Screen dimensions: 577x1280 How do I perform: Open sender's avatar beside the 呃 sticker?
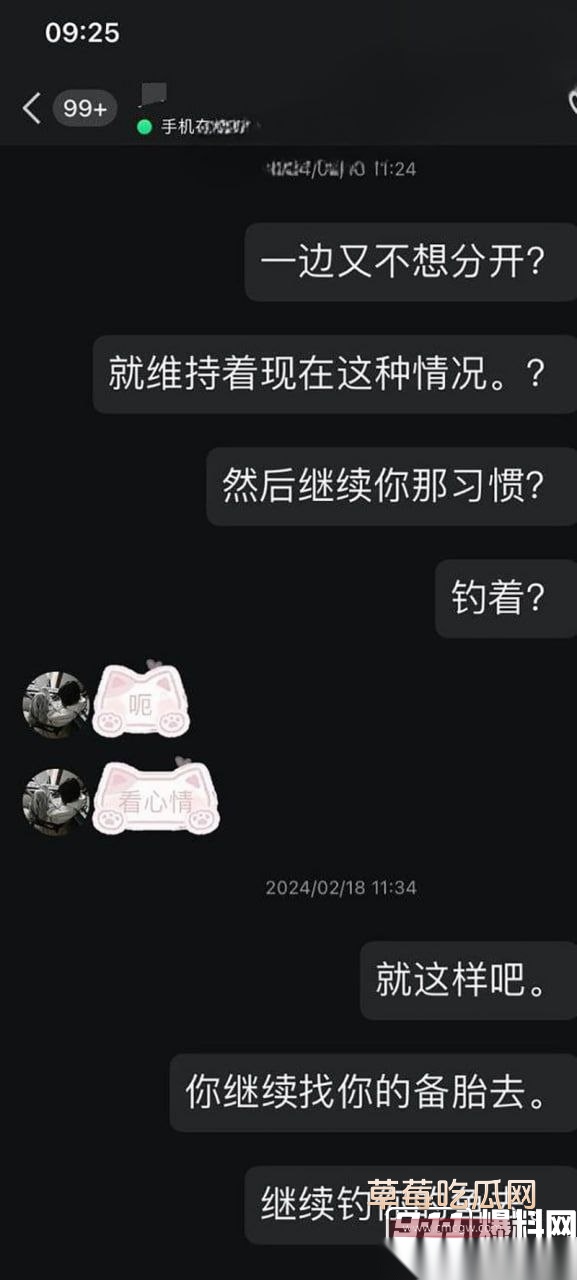click(56, 705)
